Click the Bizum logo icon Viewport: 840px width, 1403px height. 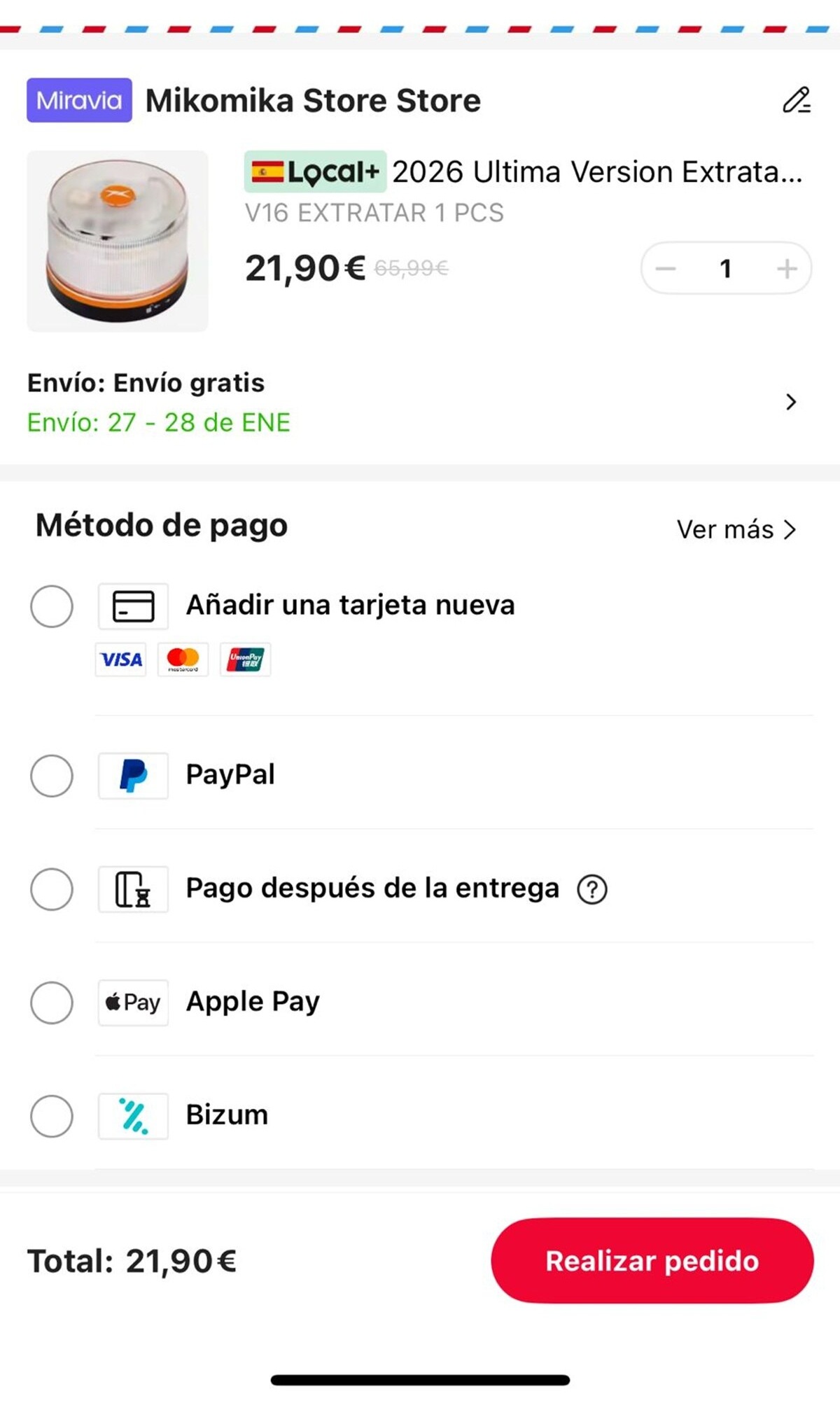point(133,1115)
